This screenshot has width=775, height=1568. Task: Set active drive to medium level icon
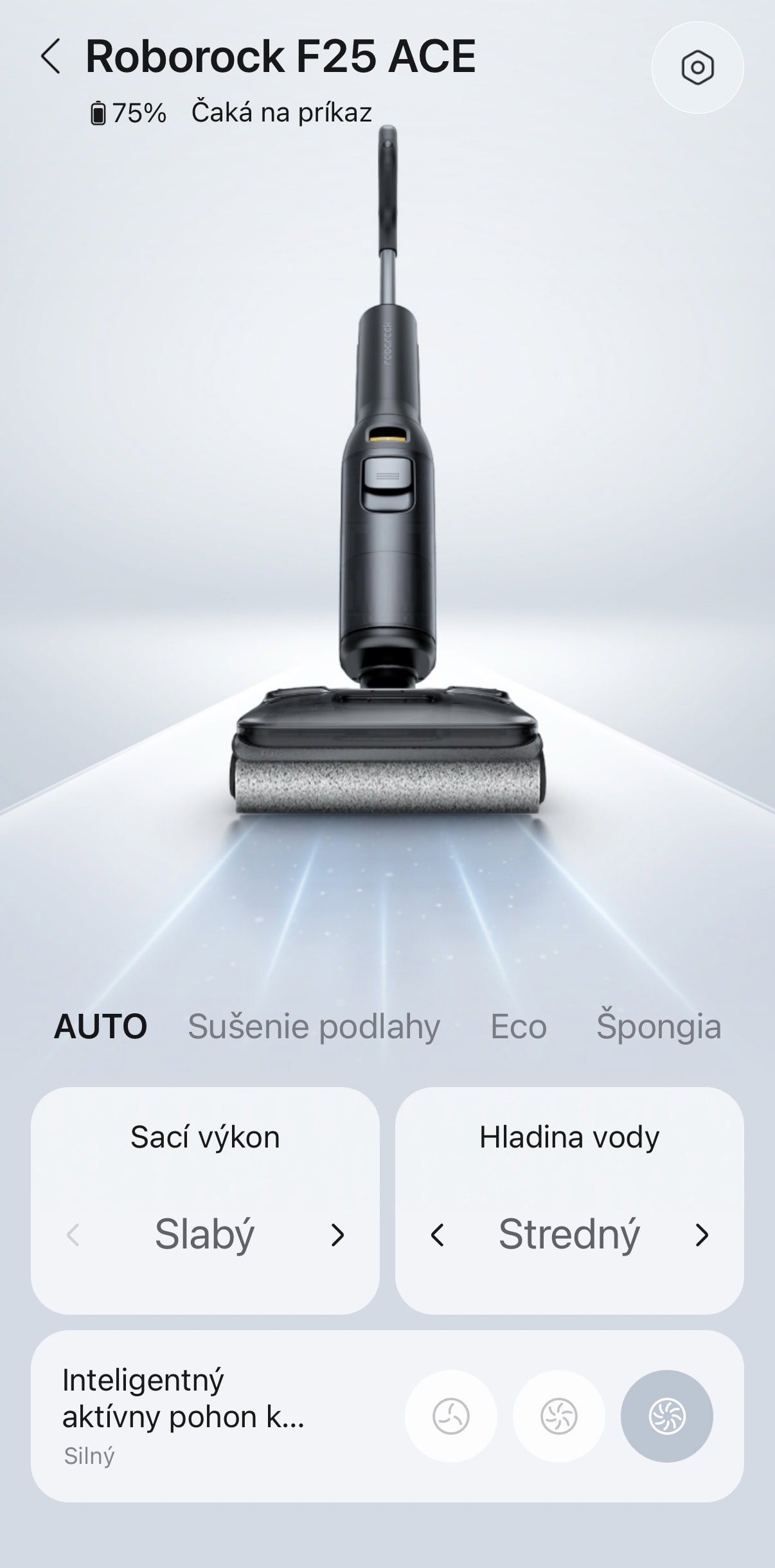(559, 1416)
